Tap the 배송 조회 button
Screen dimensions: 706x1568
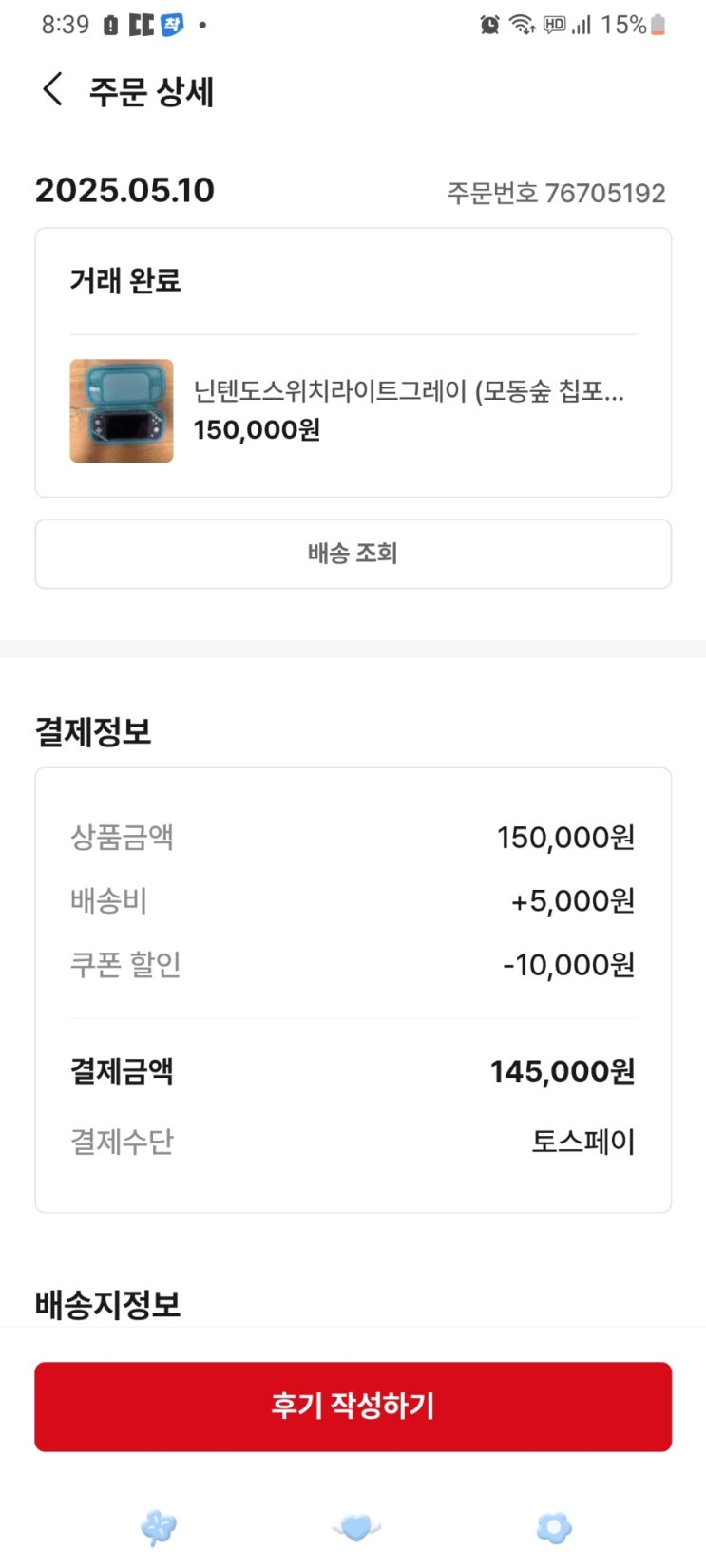pyautogui.click(x=353, y=554)
